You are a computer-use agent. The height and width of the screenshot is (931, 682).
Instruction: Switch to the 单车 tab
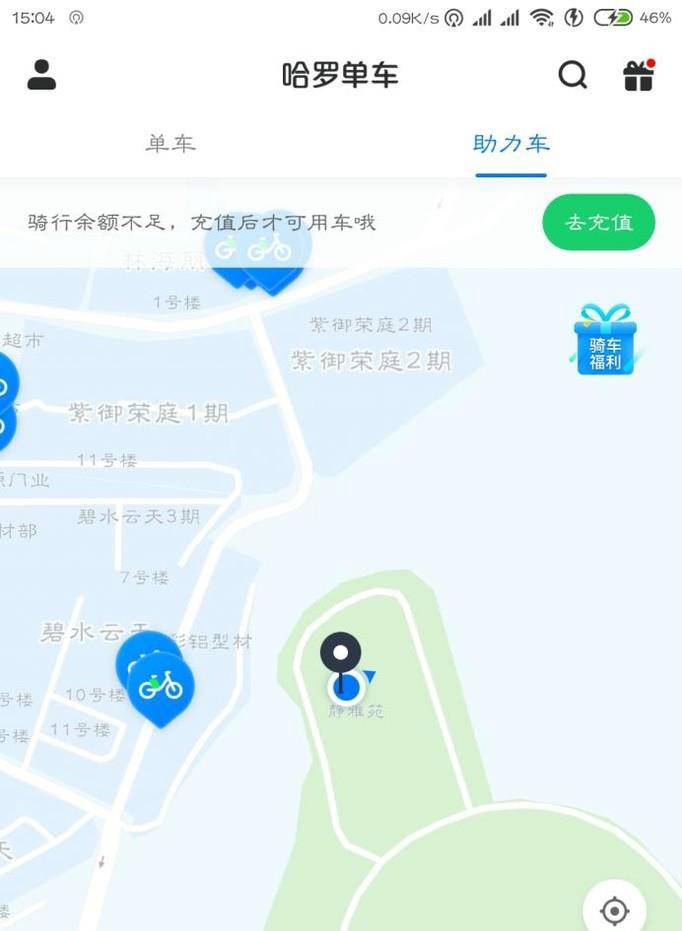(170, 144)
